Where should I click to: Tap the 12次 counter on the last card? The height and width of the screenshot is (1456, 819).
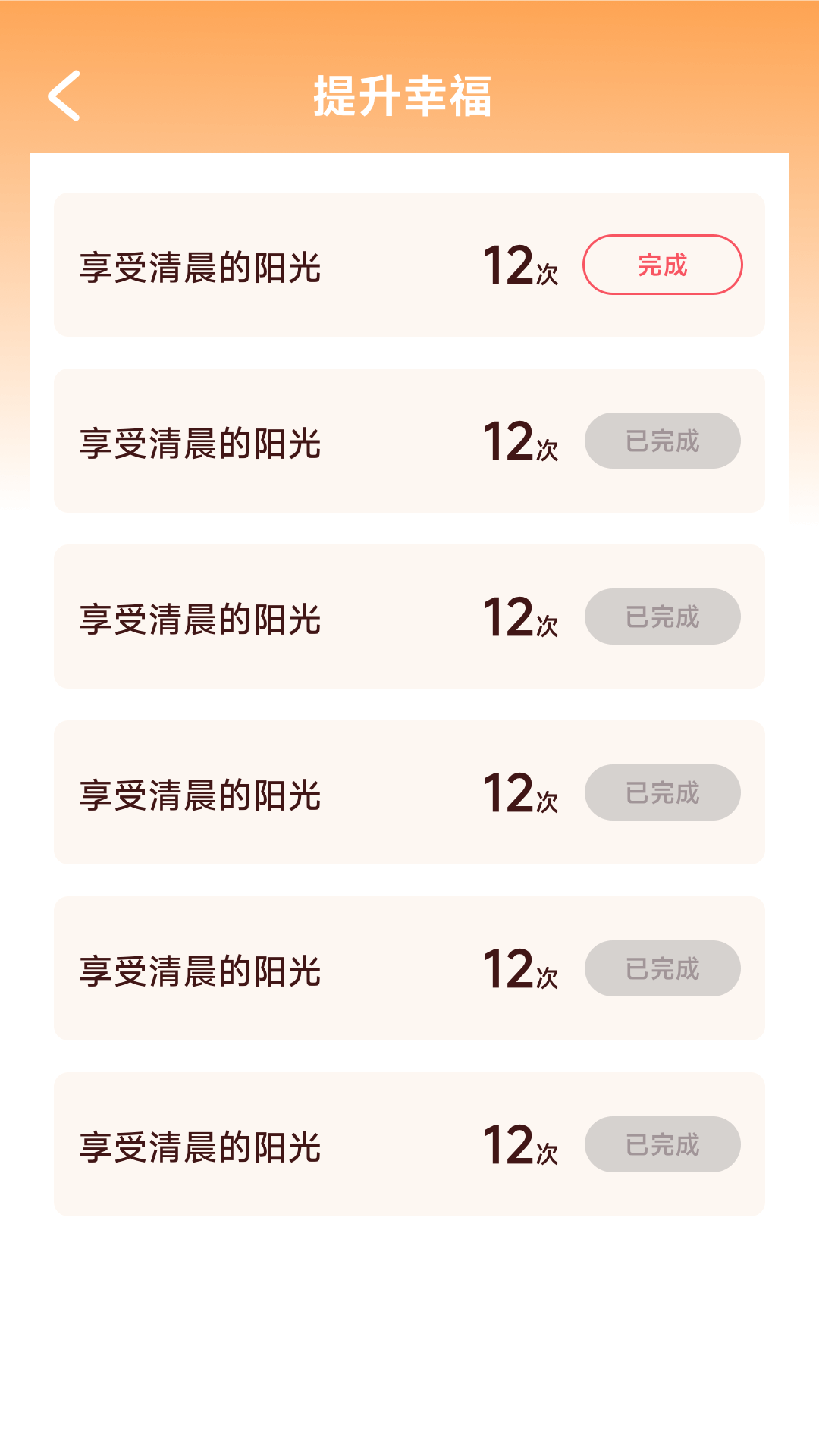pyautogui.click(x=521, y=1144)
